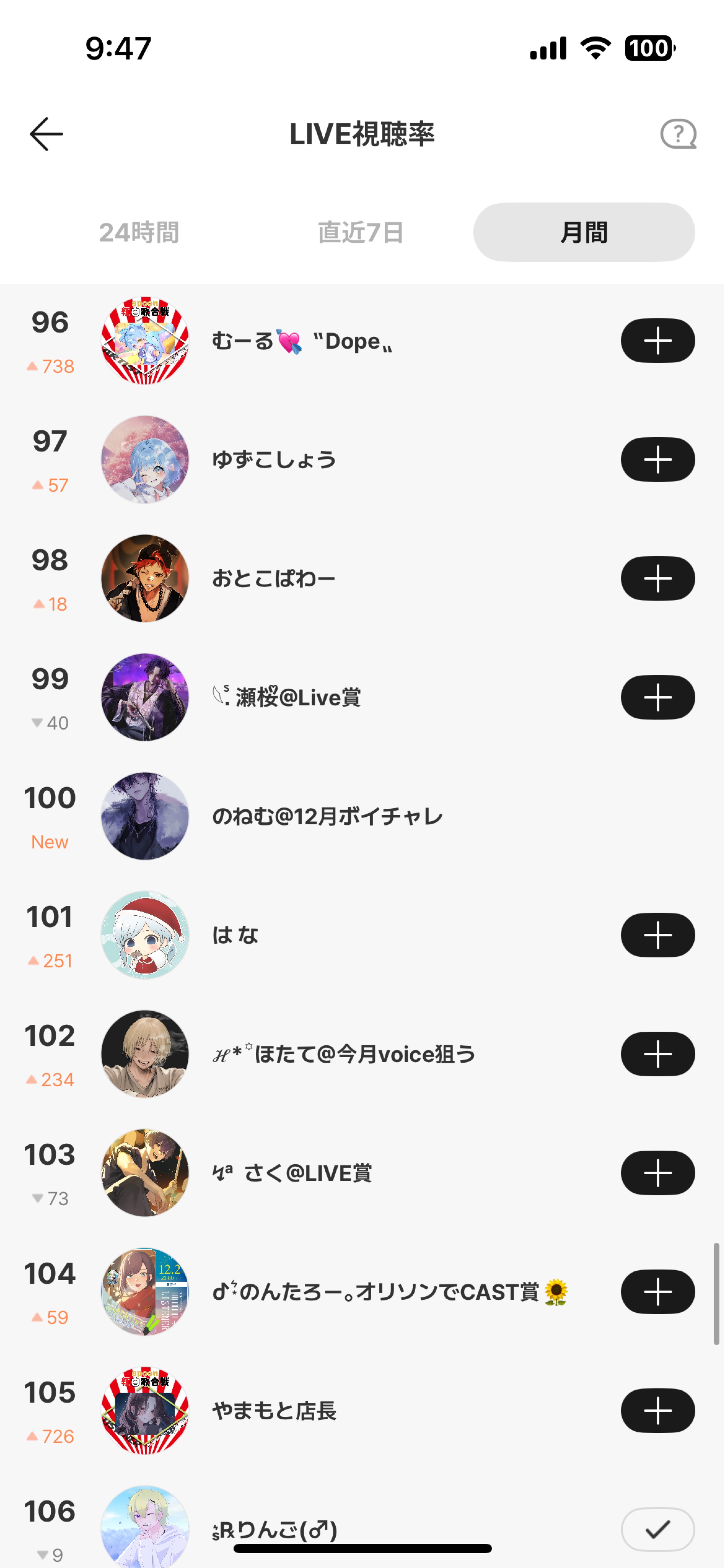Open ゆずこしょう's profile picture
The height and width of the screenshot is (1568, 724).
pyautogui.click(x=145, y=460)
